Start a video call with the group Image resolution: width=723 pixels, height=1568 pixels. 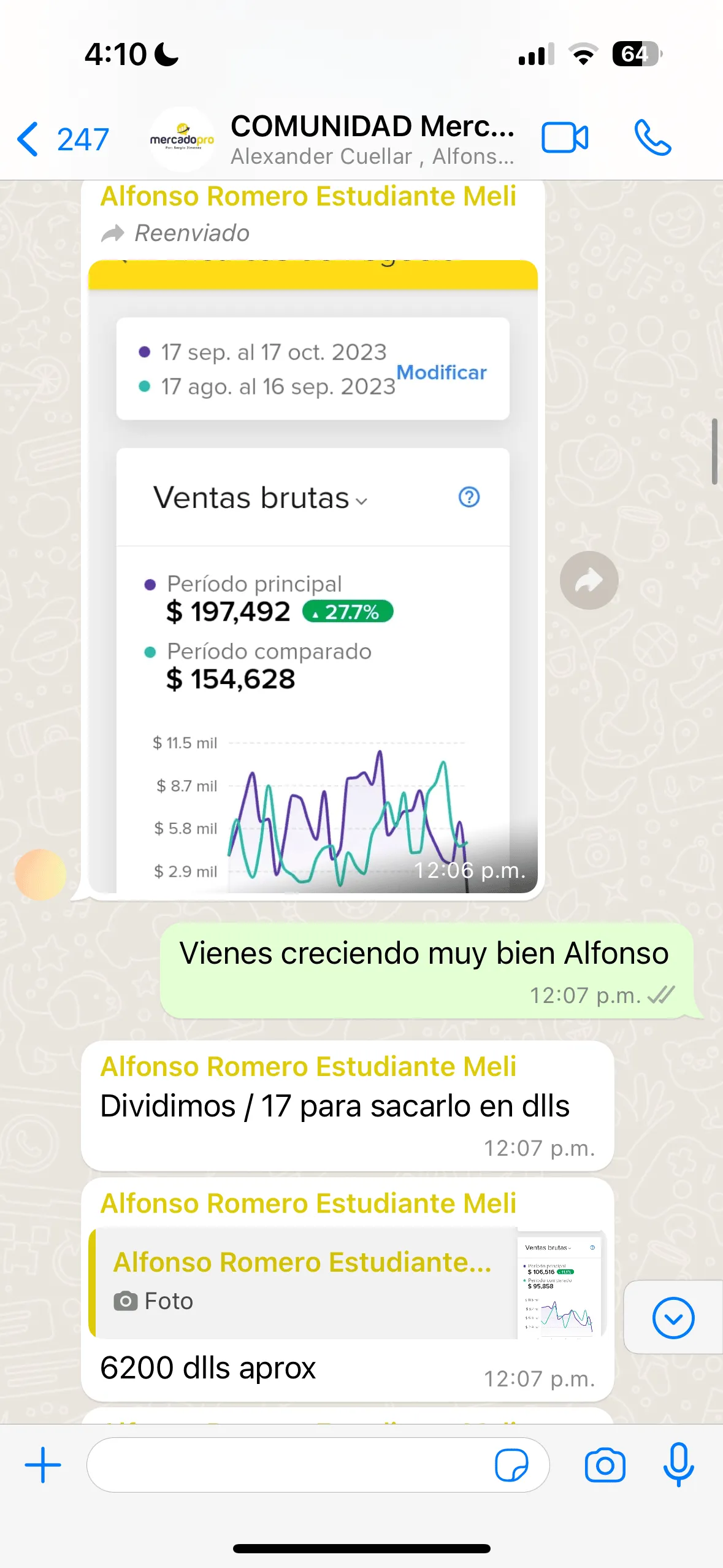[x=564, y=137]
